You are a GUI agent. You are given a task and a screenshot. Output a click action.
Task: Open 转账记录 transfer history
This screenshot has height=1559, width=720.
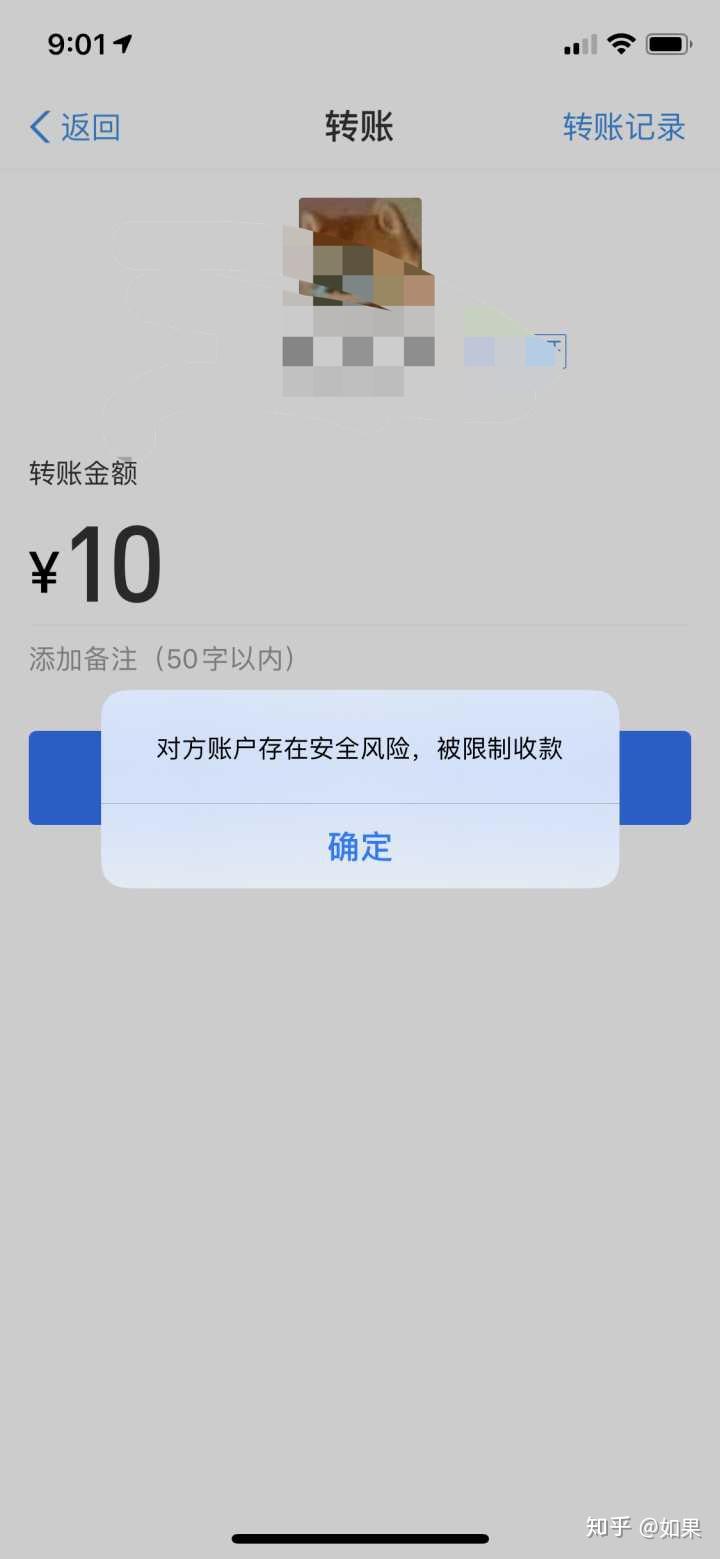click(x=622, y=127)
